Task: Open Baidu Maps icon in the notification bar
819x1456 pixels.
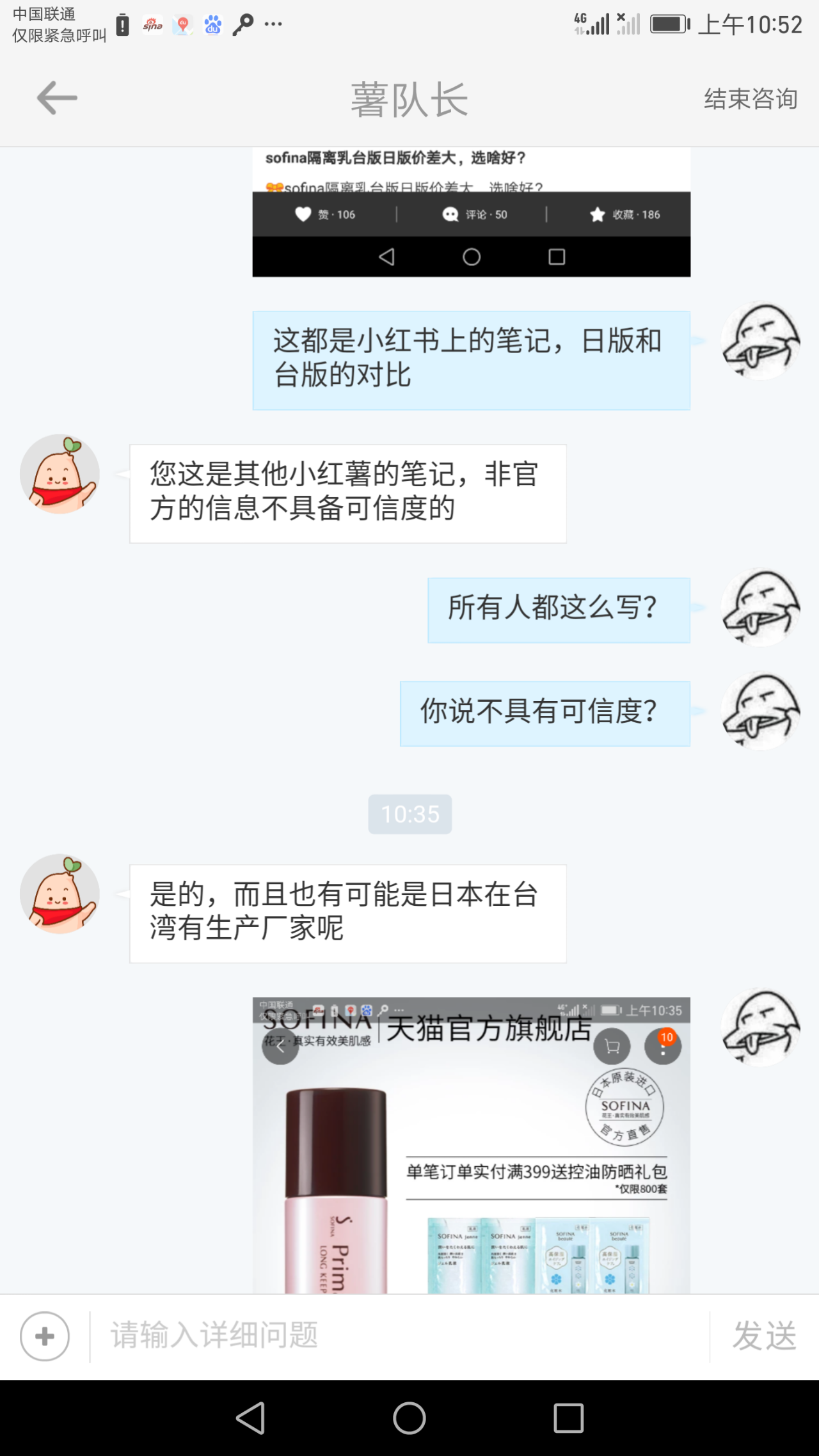Action: pyautogui.click(x=182, y=24)
